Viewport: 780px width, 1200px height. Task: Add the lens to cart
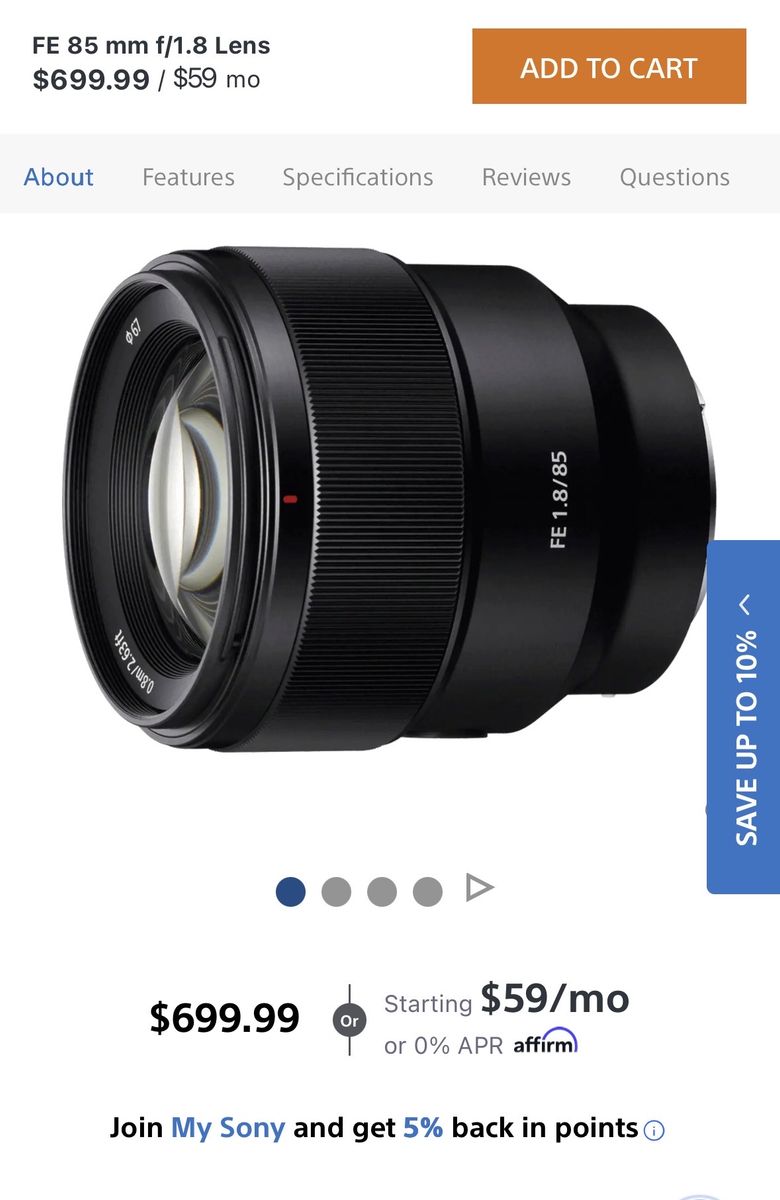(609, 66)
